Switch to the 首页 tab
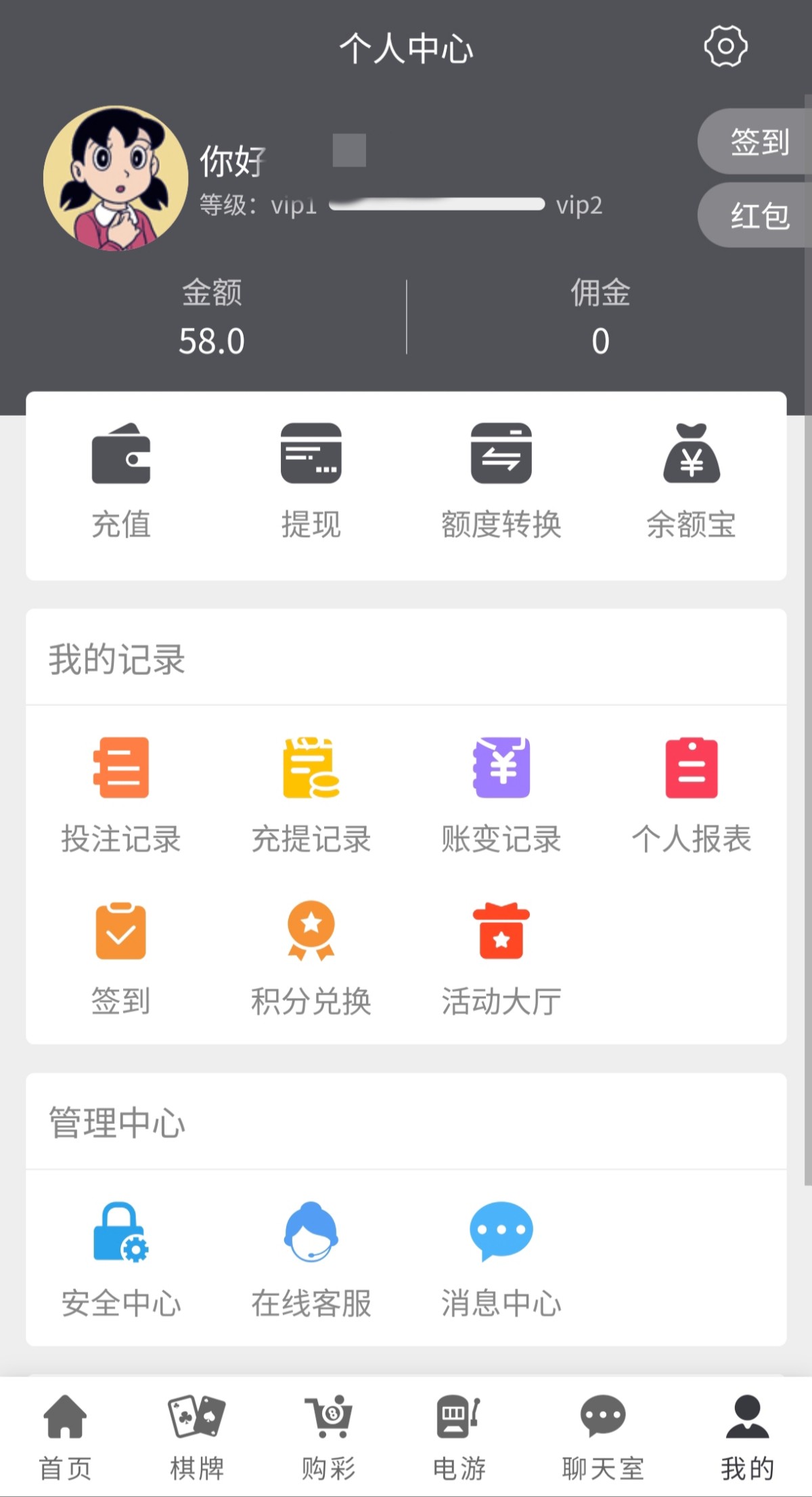Viewport: 812px width, 1497px height. point(65,1437)
